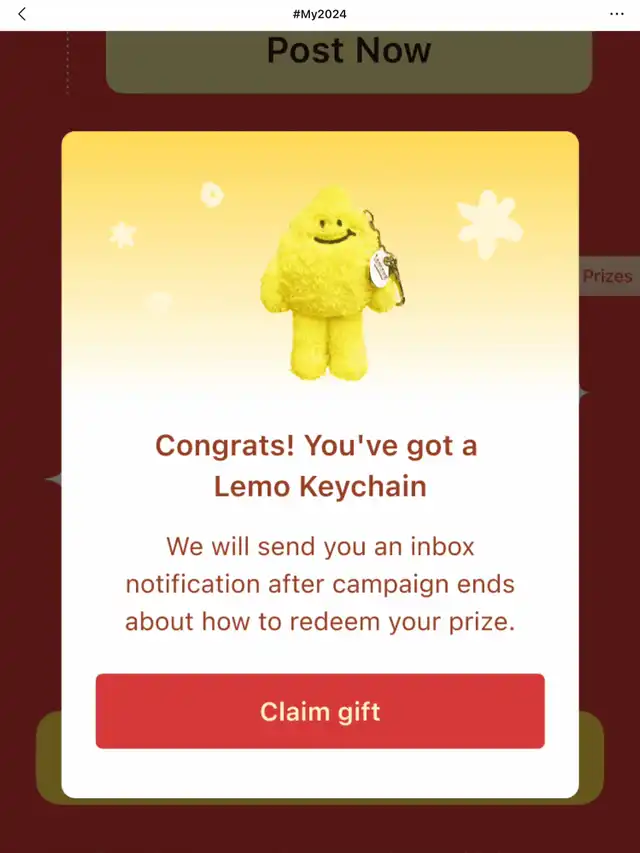Viewport: 640px width, 853px height.
Task: Tap the Post Now button
Action: [x=349, y=52]
